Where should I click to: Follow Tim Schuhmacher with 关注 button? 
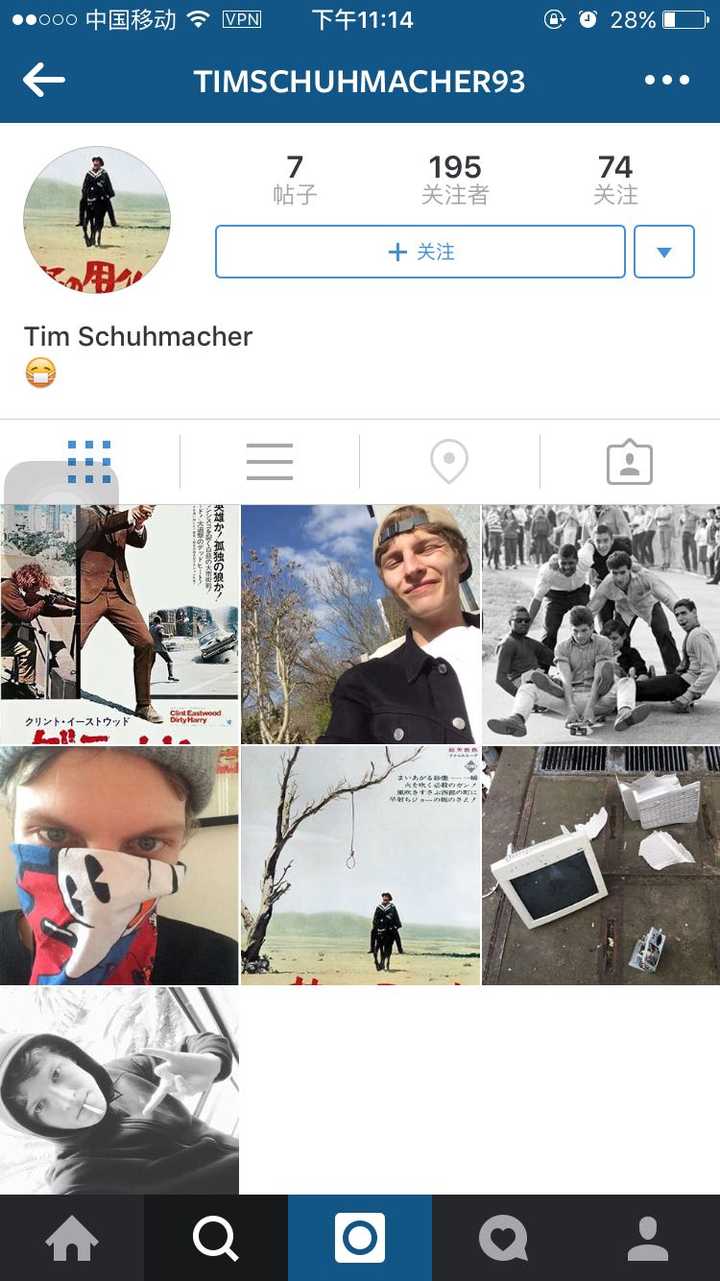point(420,252)
